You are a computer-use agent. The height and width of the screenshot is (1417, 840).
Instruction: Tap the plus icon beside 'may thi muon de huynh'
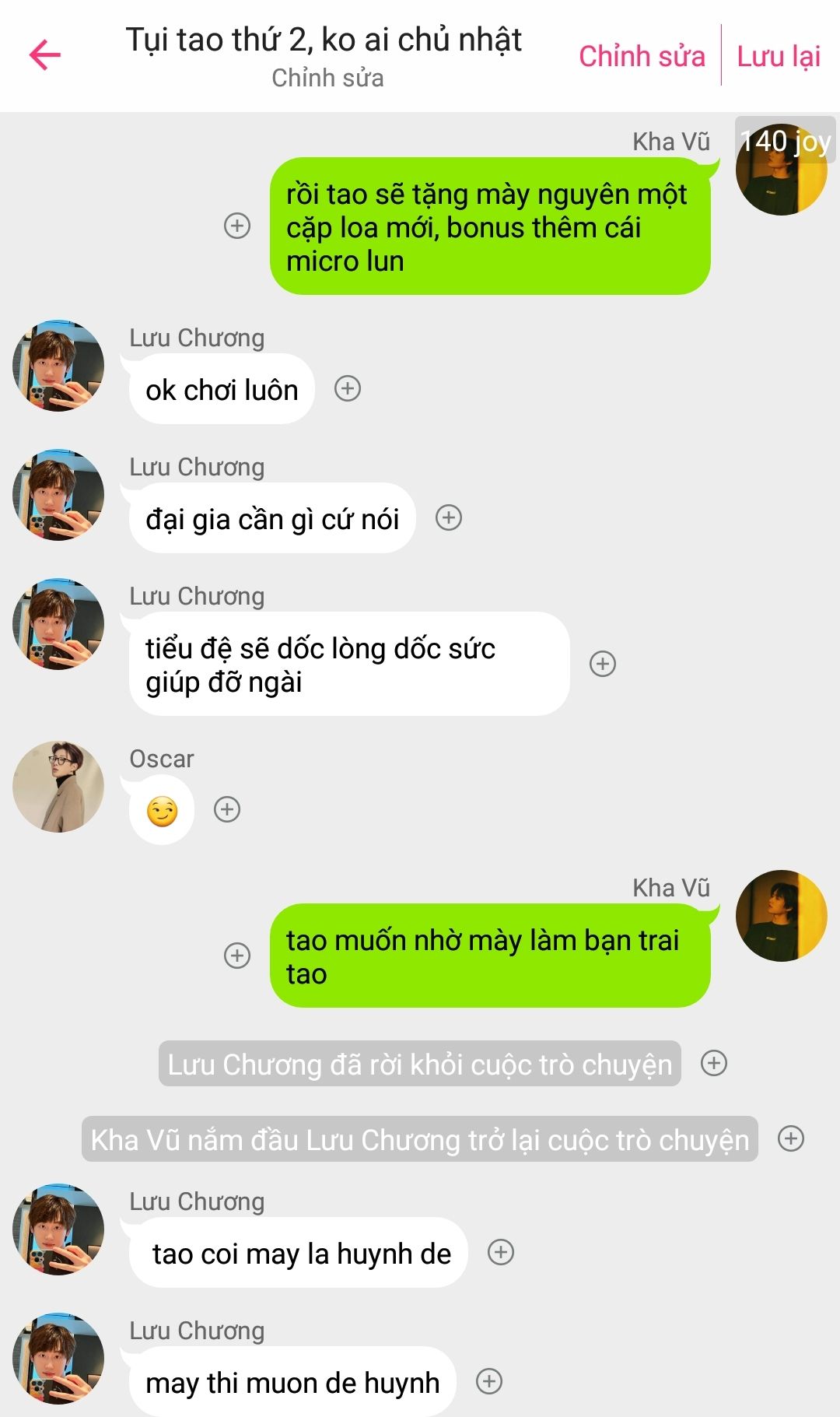pos(489,1381)
